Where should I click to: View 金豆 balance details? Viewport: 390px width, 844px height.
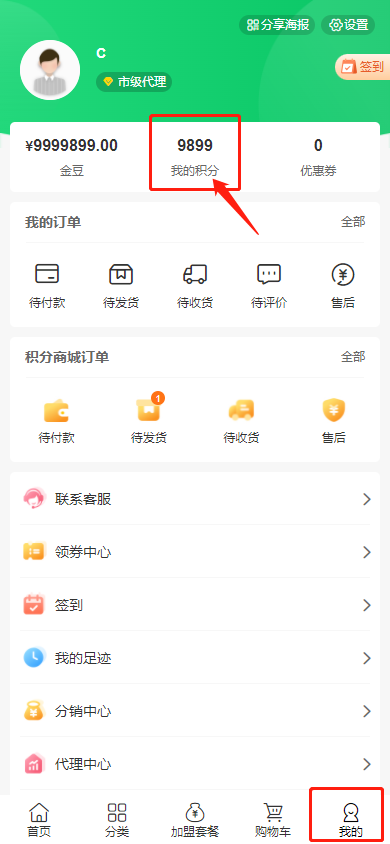click(x=72, y=157)
